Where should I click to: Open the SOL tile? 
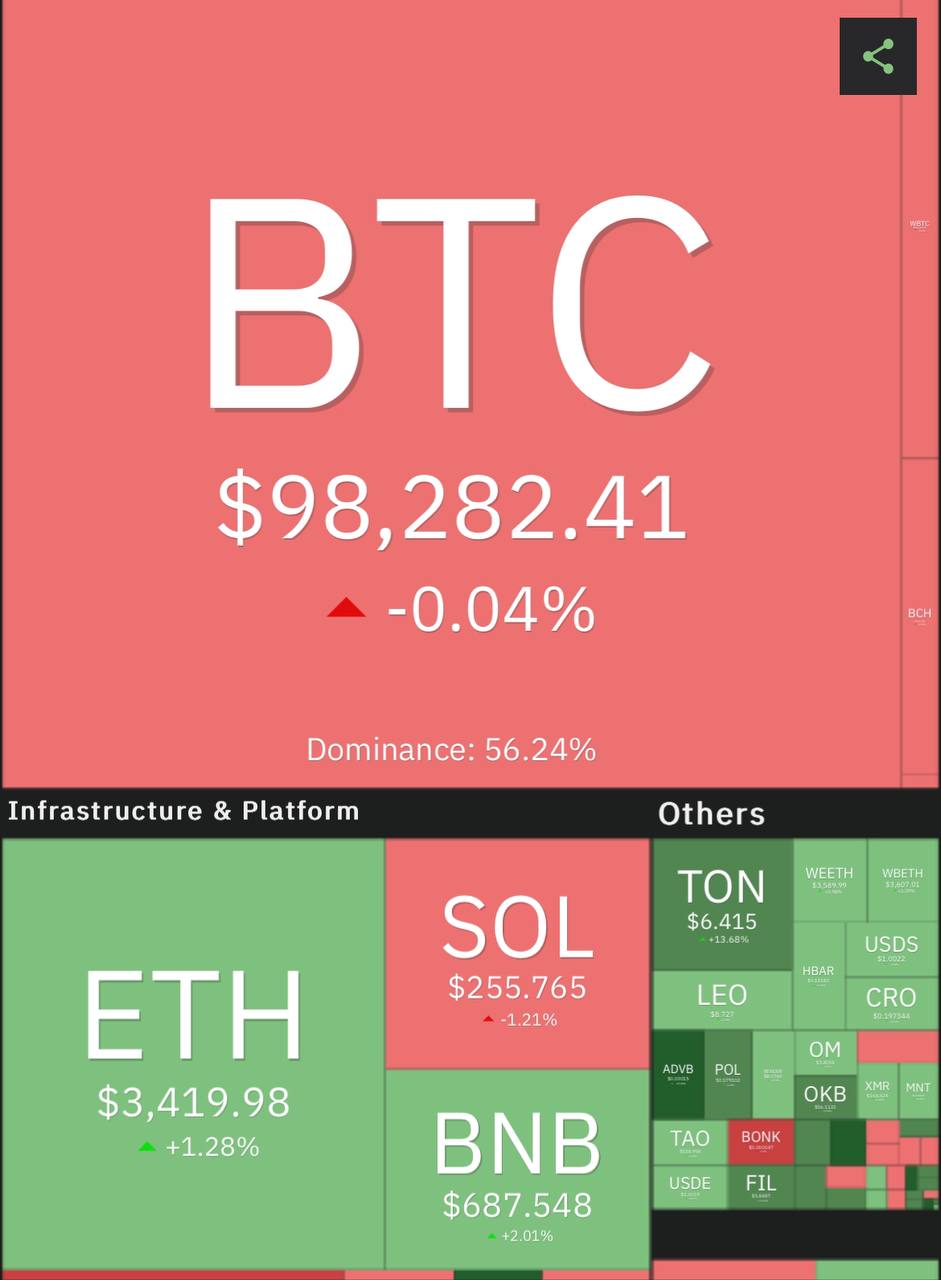coord(517,953)
